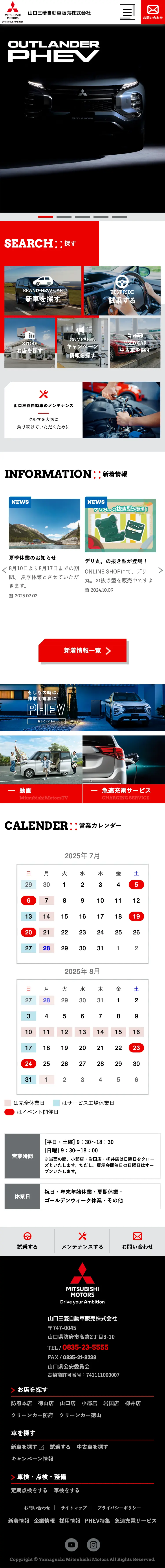
Task: Open the キャンペーン情報を探す tile
Action: [x=82, y=343]
